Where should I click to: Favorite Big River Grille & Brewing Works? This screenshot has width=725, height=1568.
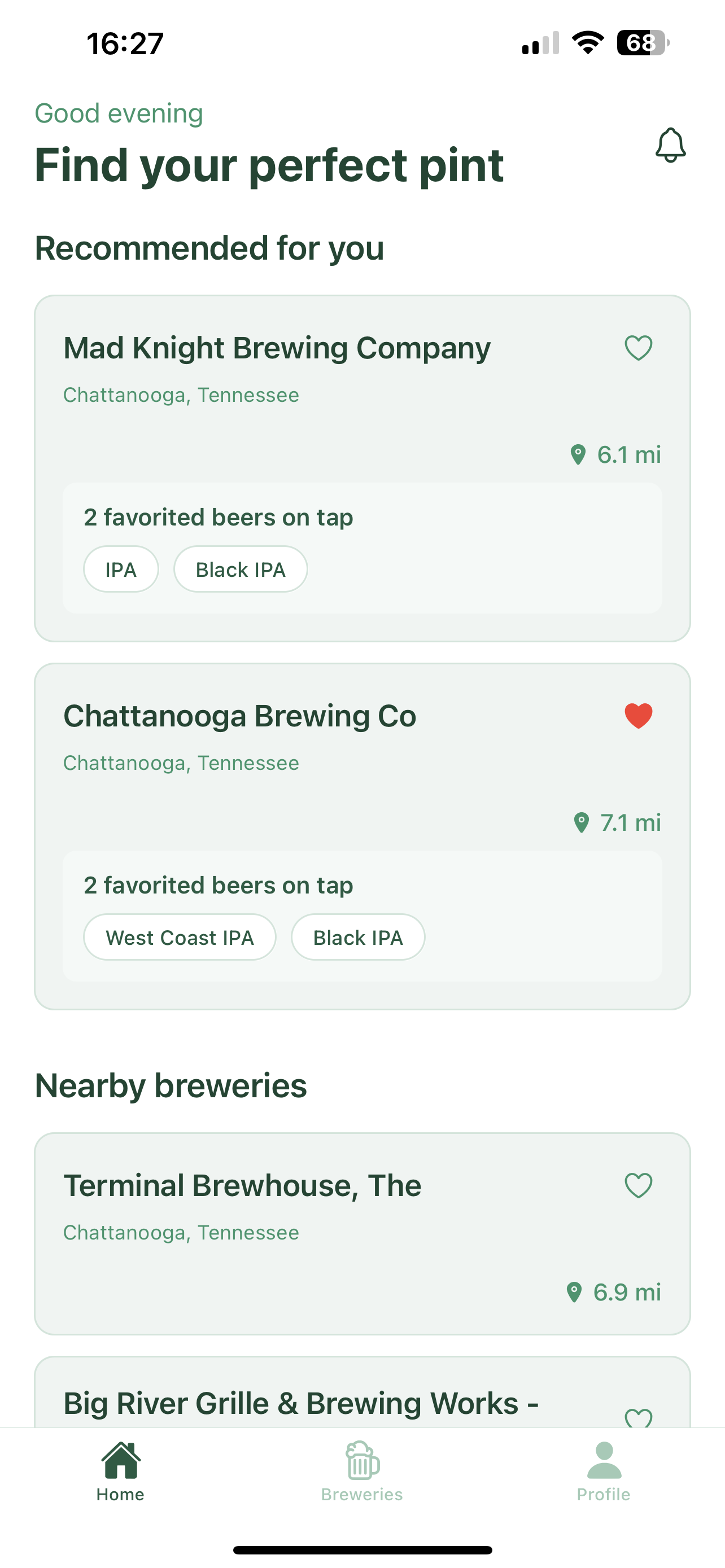(638, 1417)
